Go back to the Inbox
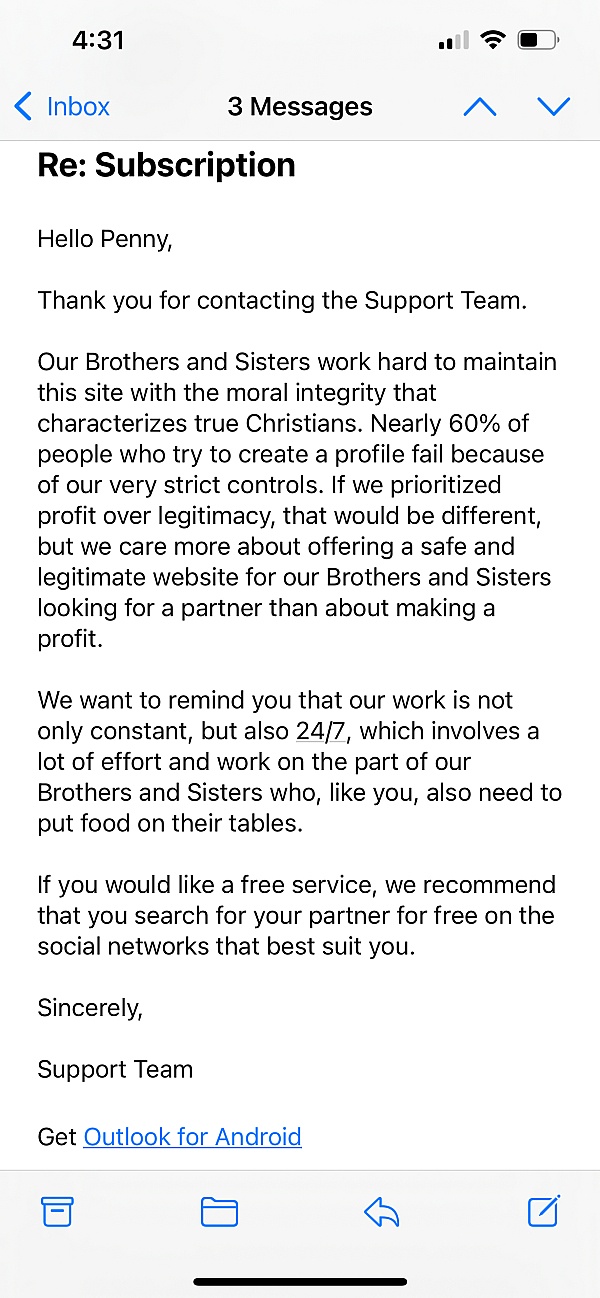This screenshot has height=1298, width=600. tap(62, 106)
